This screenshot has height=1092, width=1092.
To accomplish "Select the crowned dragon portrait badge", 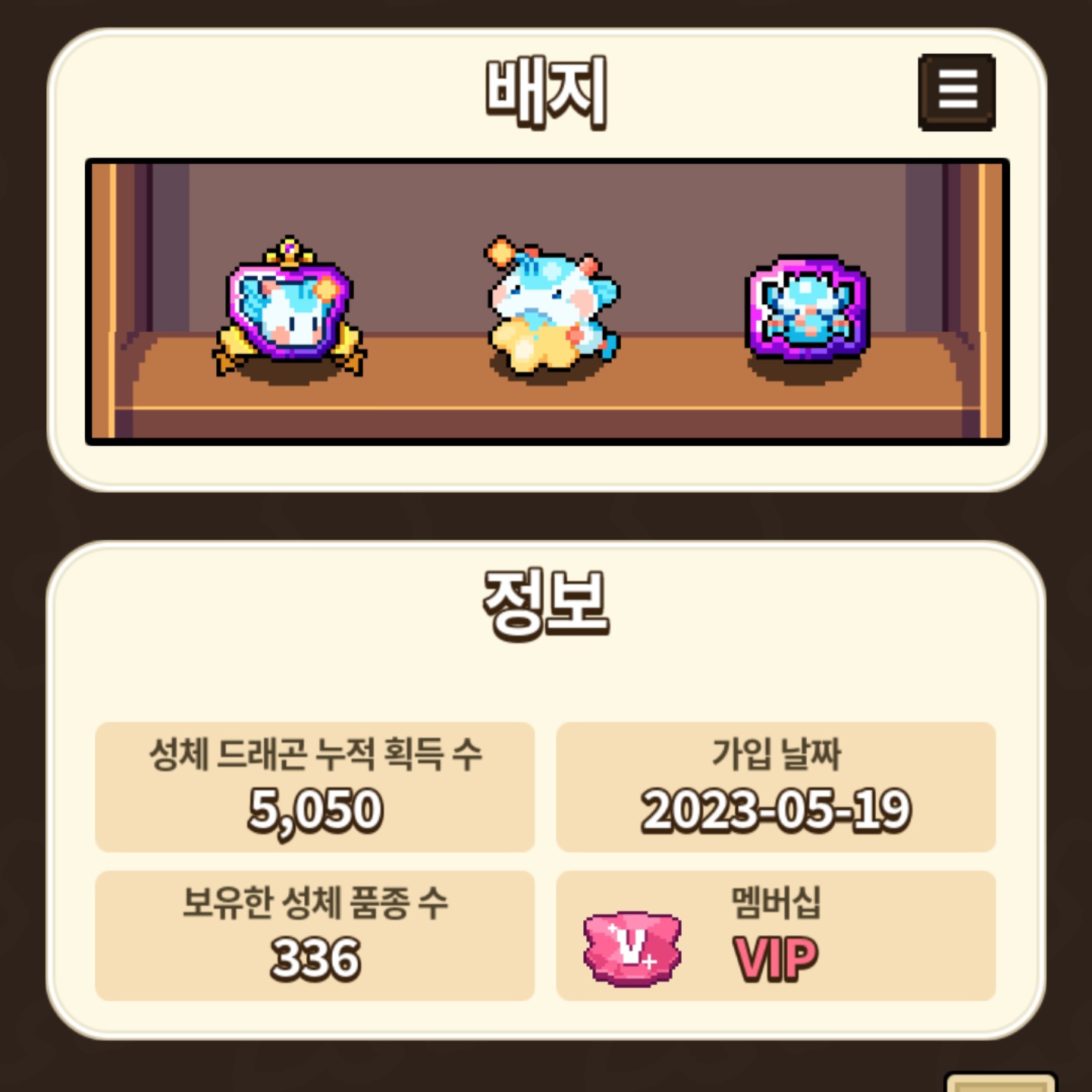I will click(x=289, y=309).
